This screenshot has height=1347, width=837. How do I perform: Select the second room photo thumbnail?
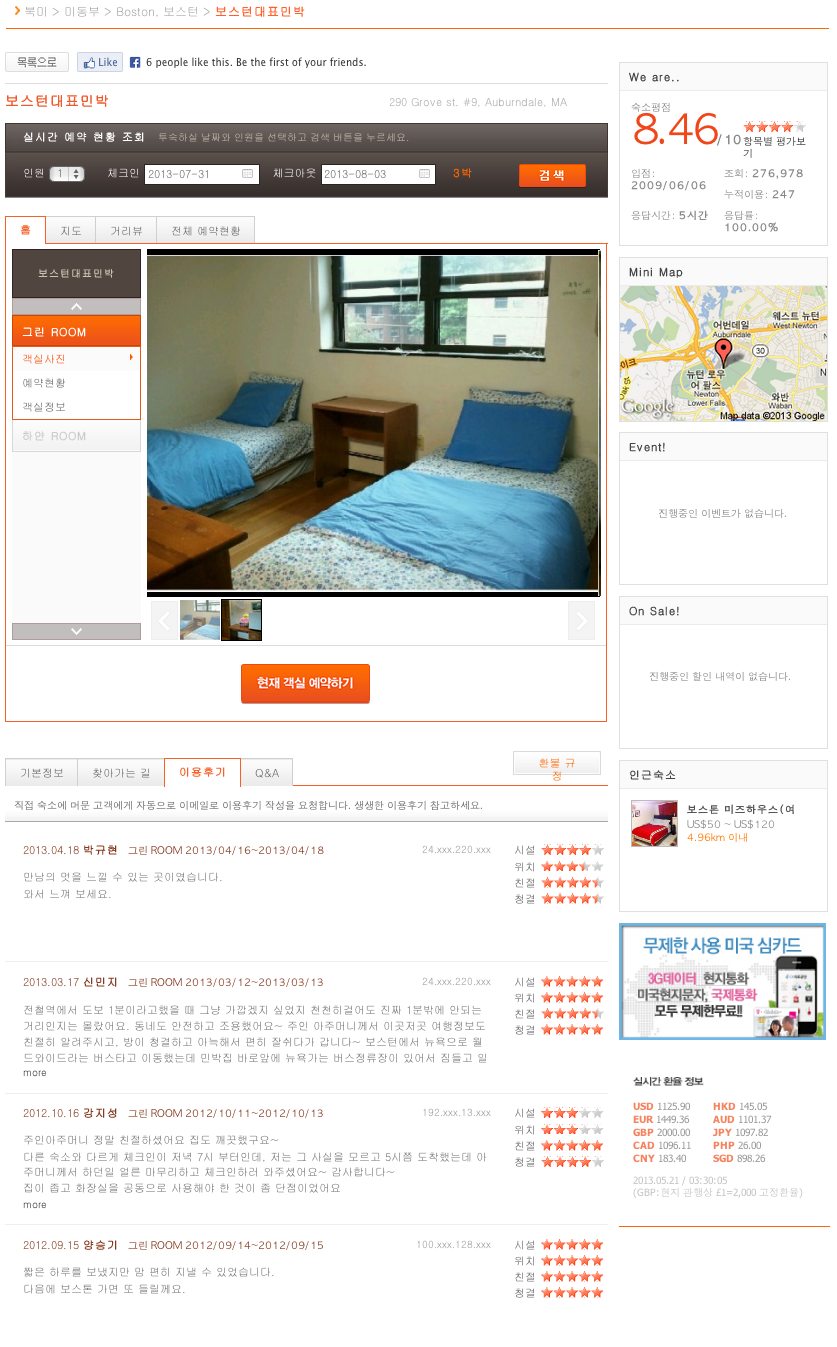pos(241,620)
